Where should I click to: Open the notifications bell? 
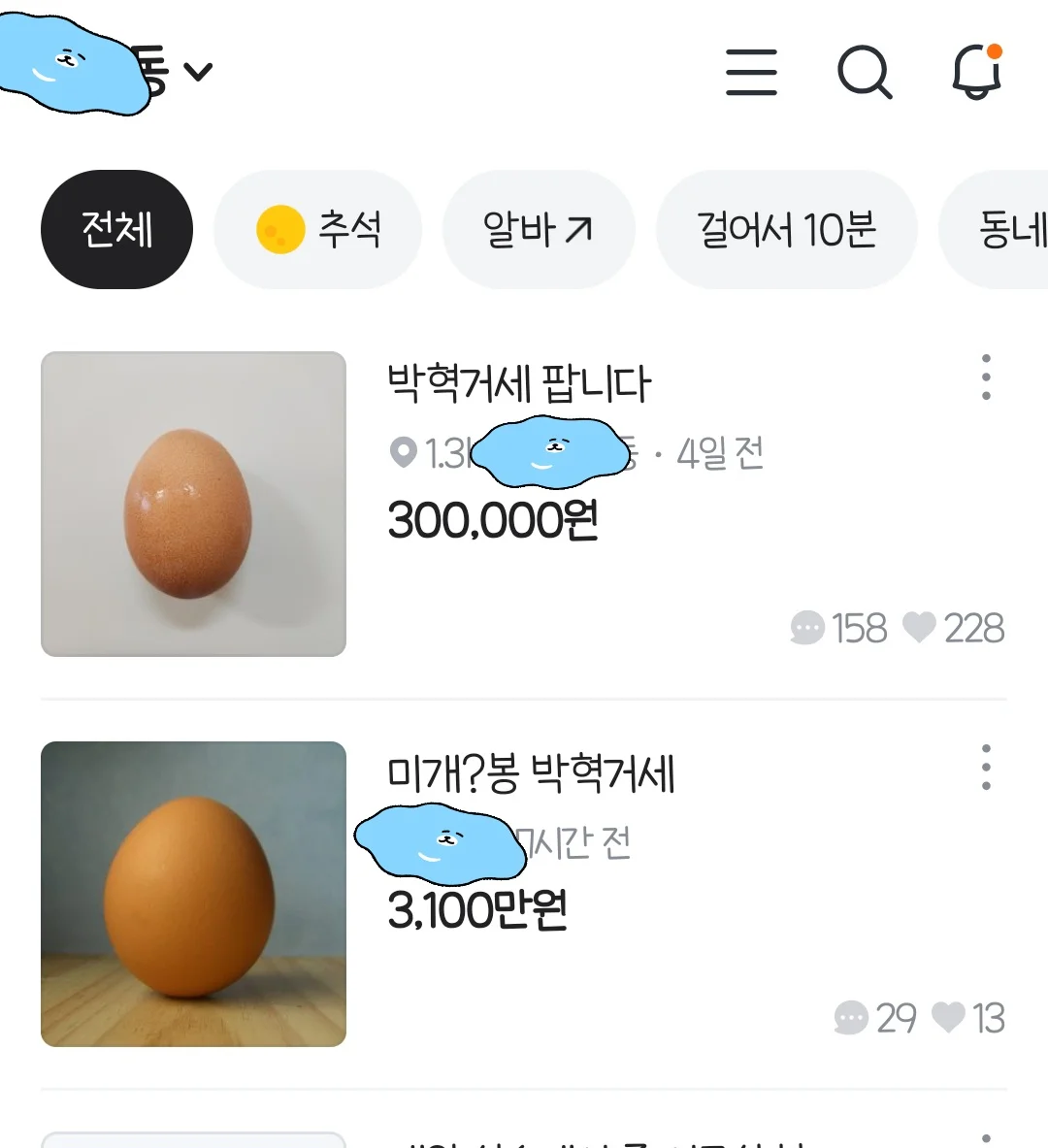click(976, 72)
